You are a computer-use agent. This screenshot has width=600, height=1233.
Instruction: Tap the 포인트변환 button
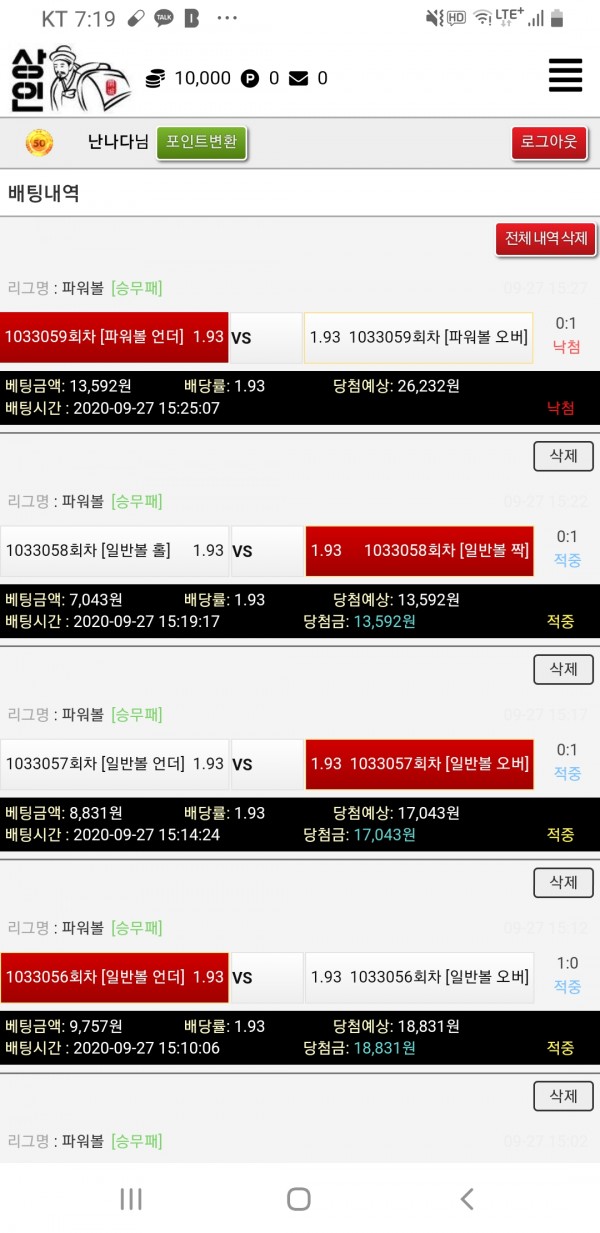(x=201, y=142)
